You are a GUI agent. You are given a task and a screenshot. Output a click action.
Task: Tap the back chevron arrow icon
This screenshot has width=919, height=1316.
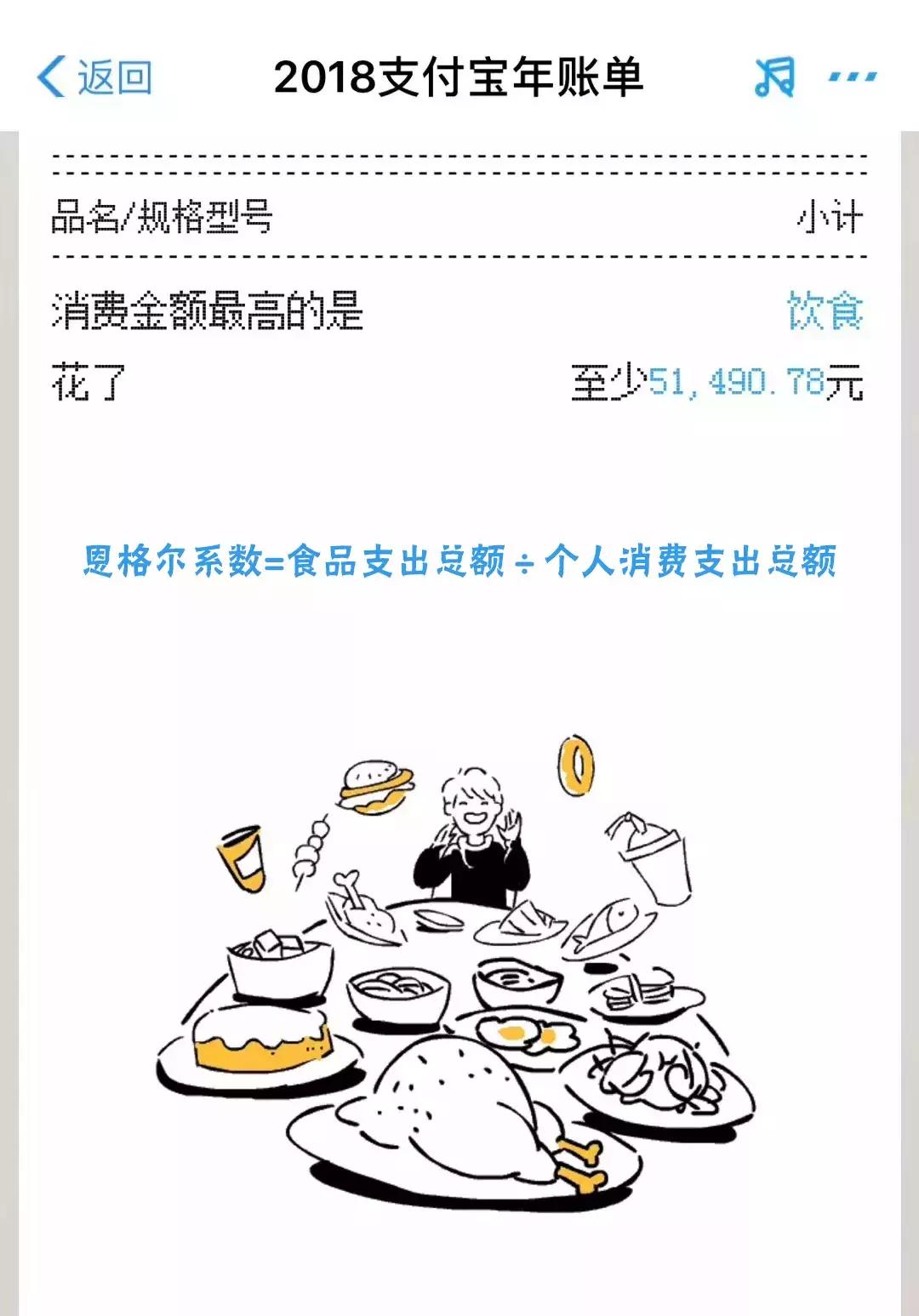[x=53, y=75]
